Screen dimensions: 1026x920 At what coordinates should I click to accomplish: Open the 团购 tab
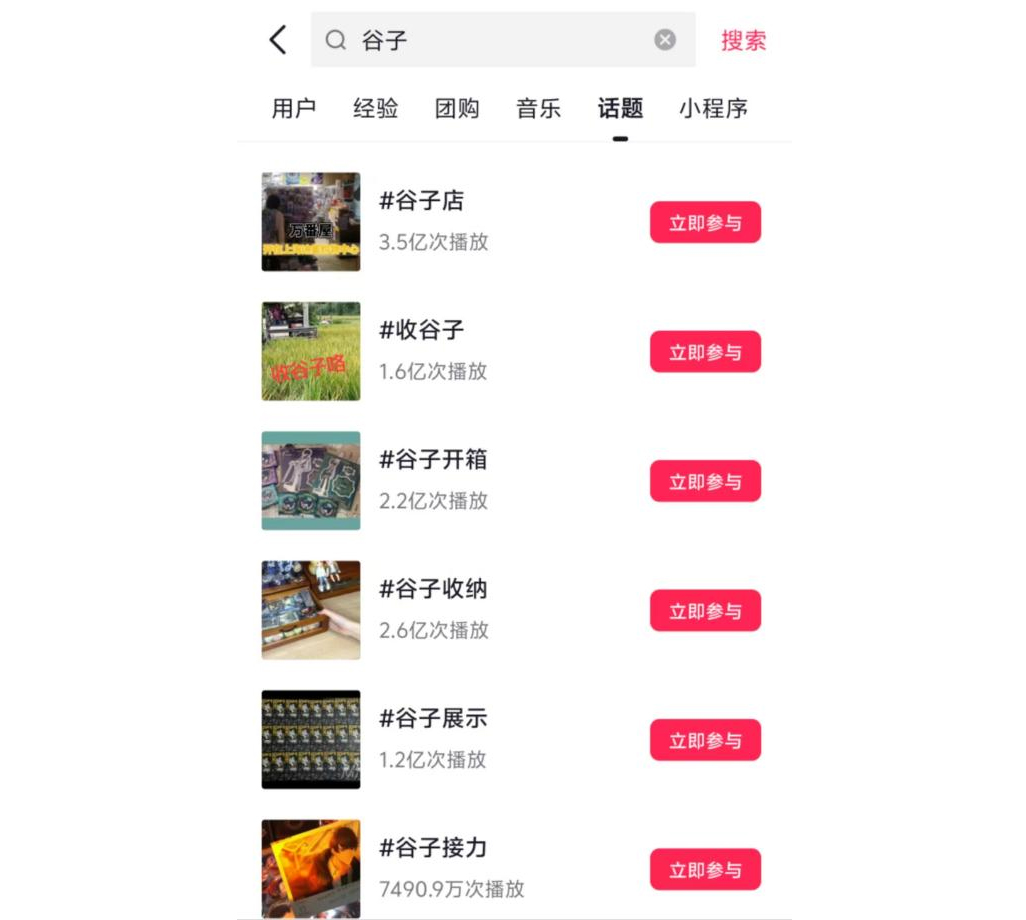coord(457,109)
